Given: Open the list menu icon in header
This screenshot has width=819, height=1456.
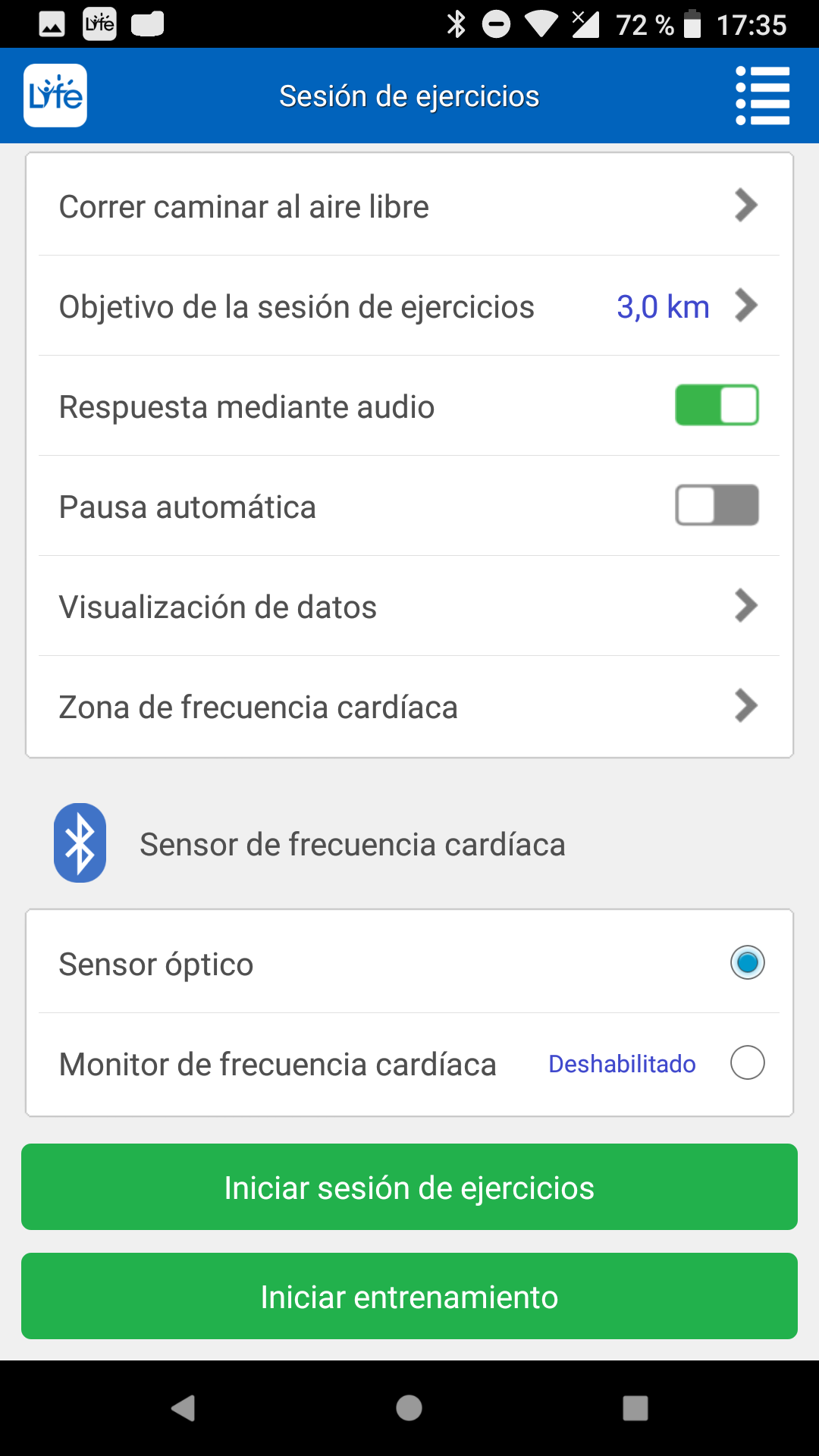Looking at the screenshot, I should click(x=763, y=96).
